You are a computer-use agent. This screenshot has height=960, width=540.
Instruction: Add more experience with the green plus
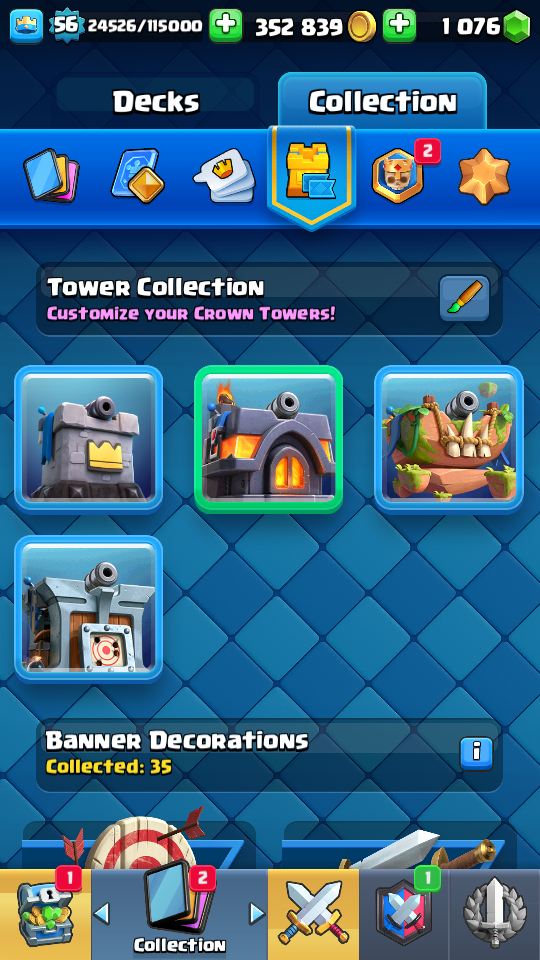225,26
